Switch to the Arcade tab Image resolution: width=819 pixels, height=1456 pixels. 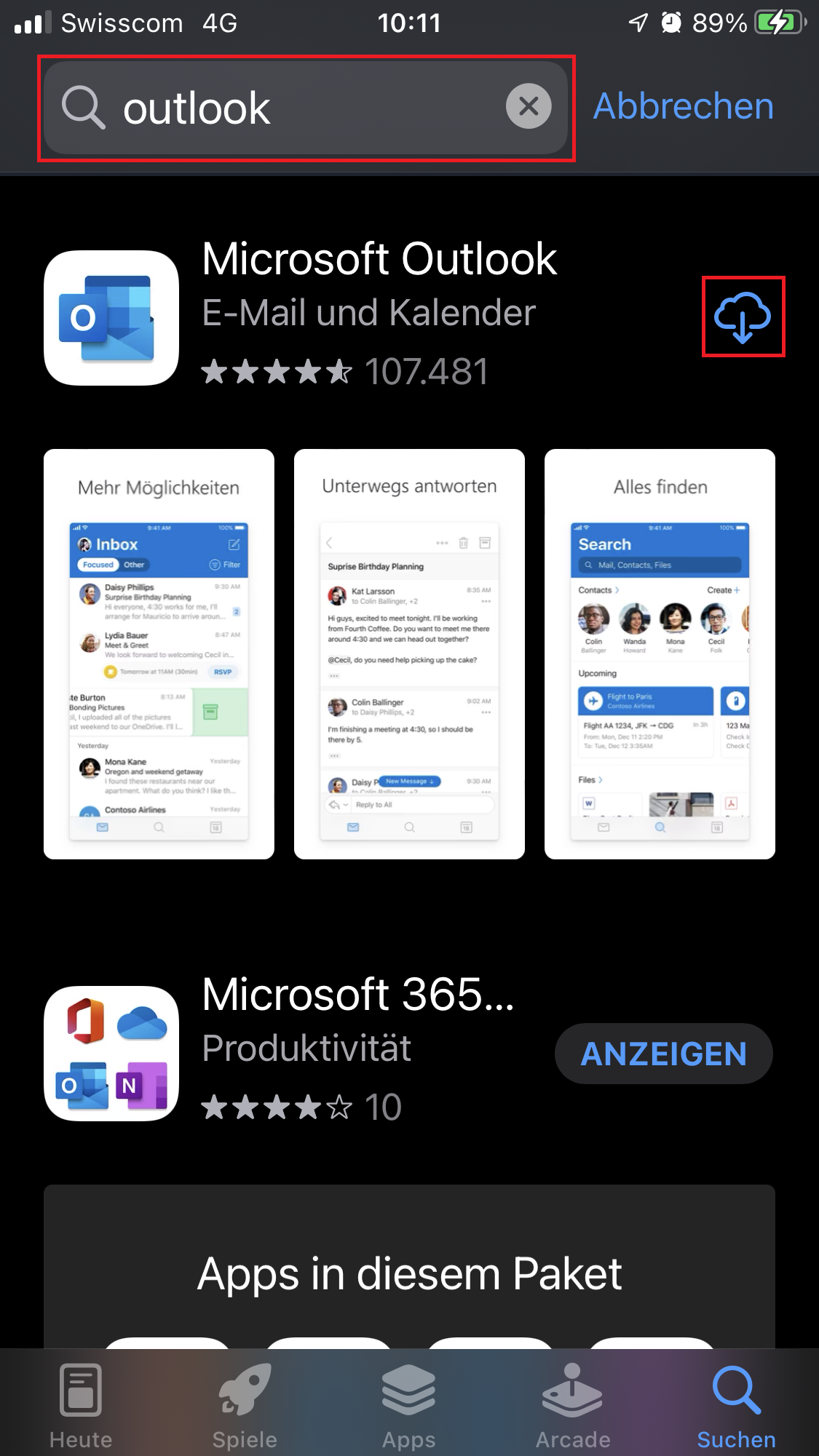click(573, 1406)
